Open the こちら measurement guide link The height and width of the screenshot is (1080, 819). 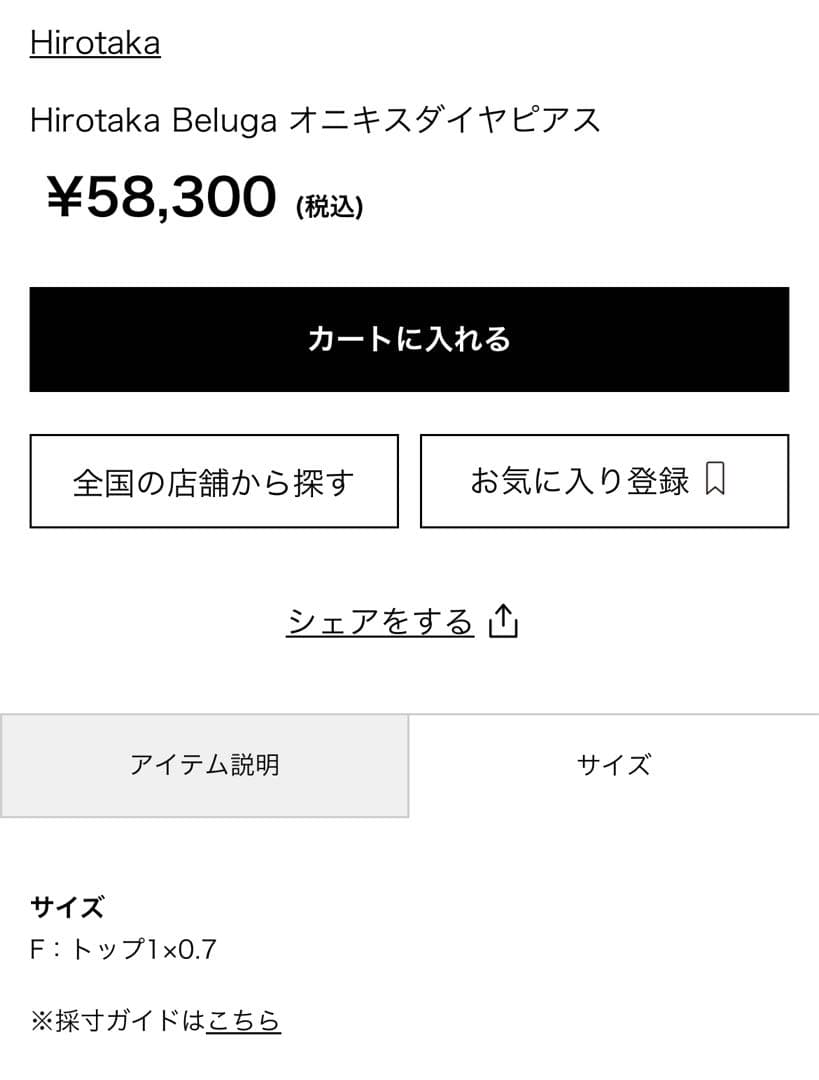point(243,1022)
